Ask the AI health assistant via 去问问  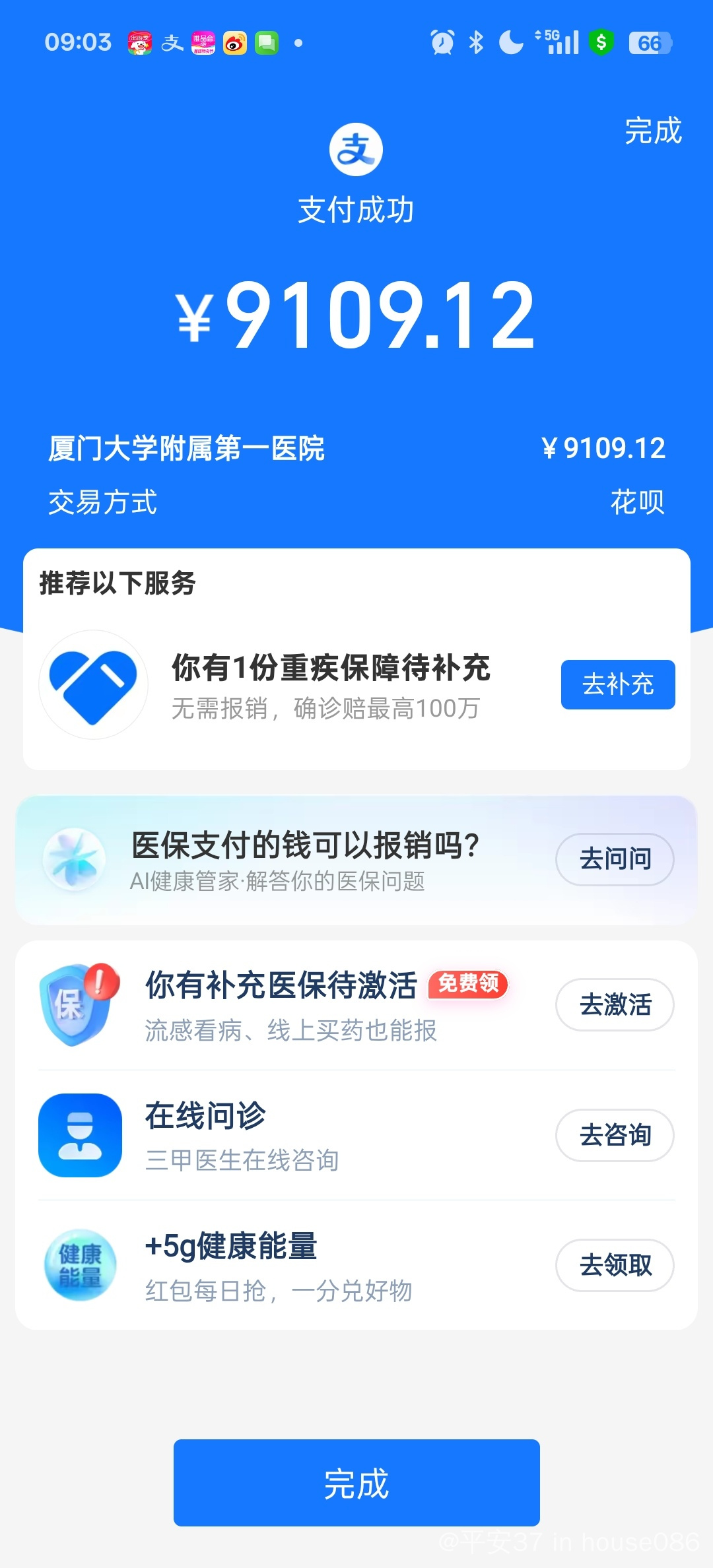click(x=615, y=859)
